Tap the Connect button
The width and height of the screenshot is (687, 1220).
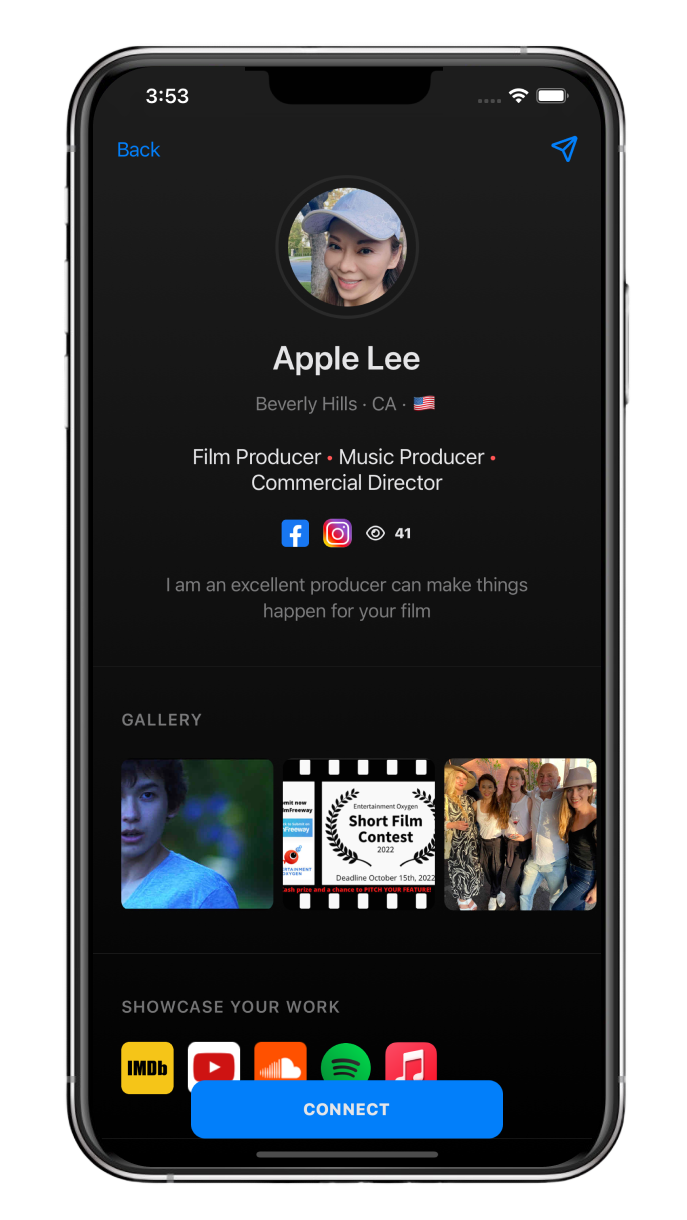(x=346, y=1109)
